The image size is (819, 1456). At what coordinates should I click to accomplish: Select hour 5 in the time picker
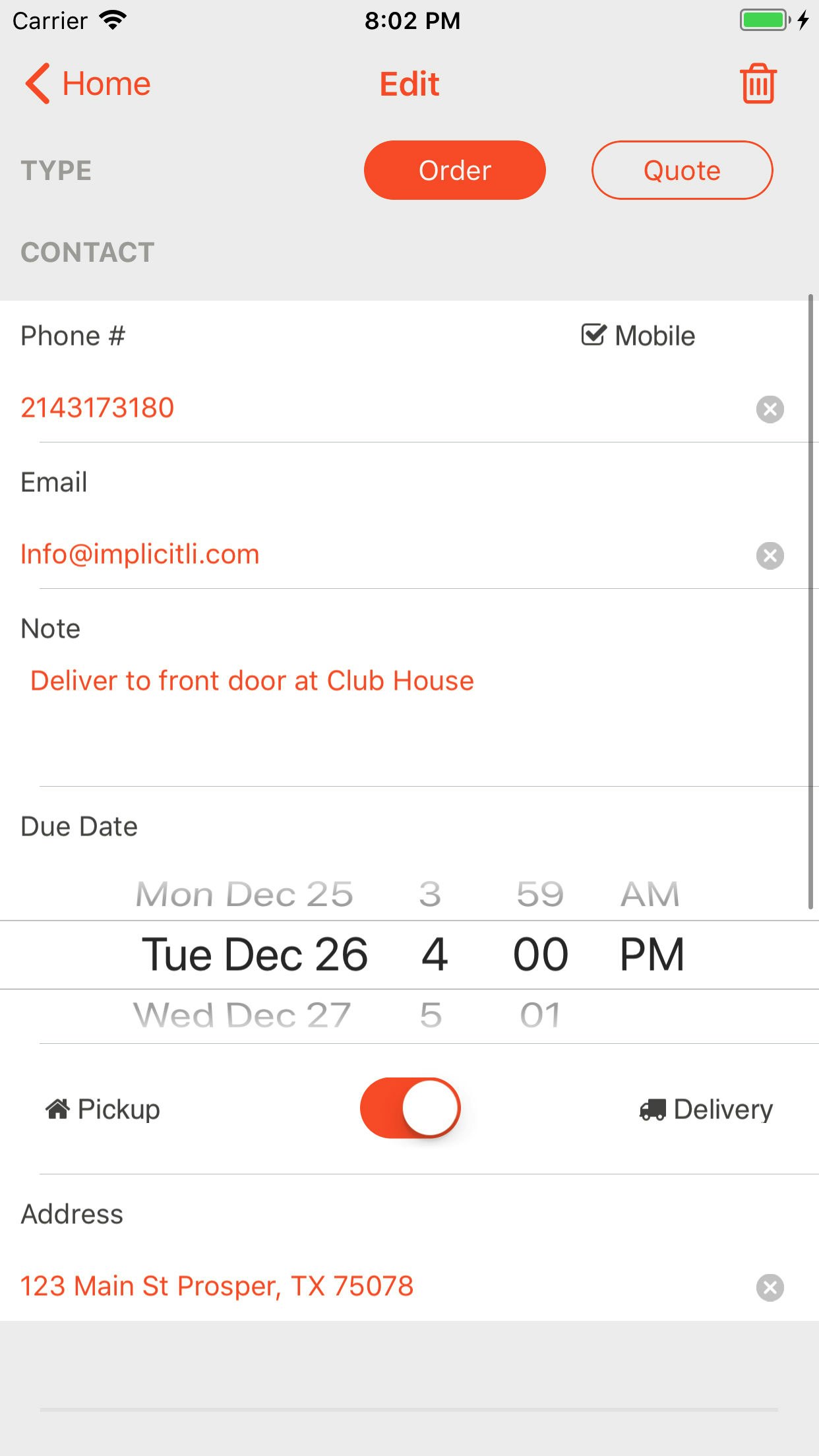pyautogui.click(x=431, y=1016)
